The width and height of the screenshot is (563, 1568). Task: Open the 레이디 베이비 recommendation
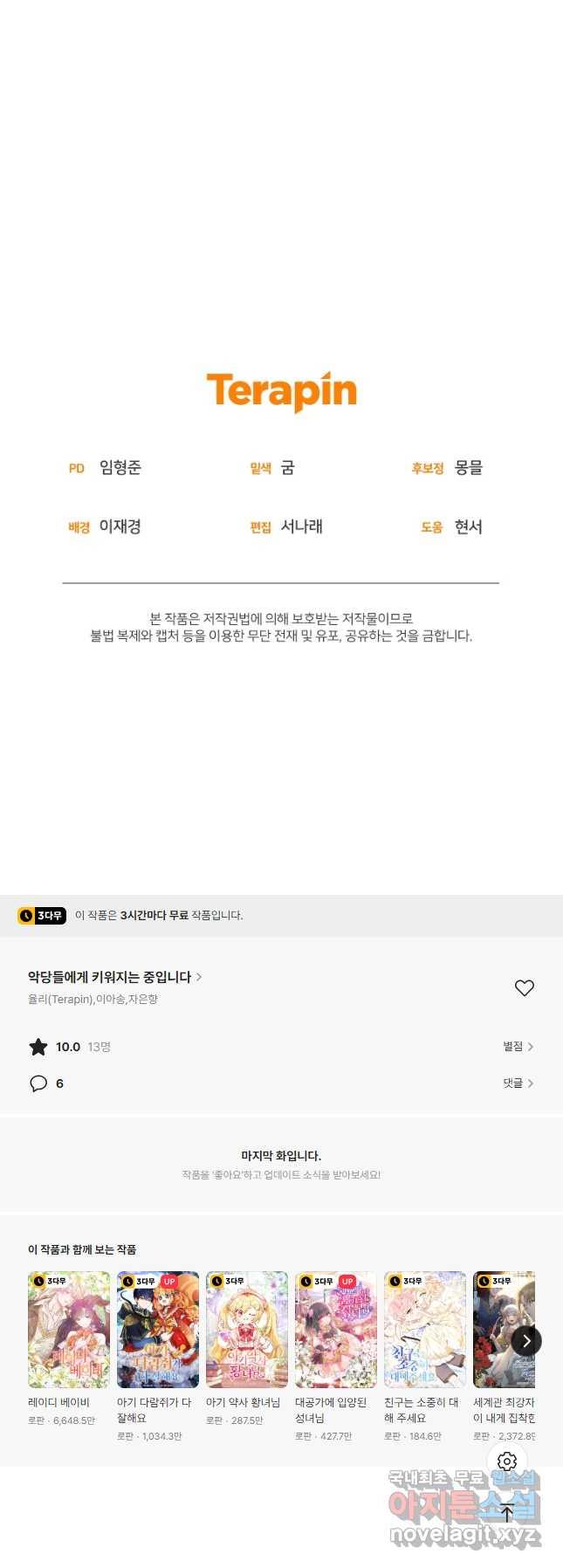coord(69,1329)
